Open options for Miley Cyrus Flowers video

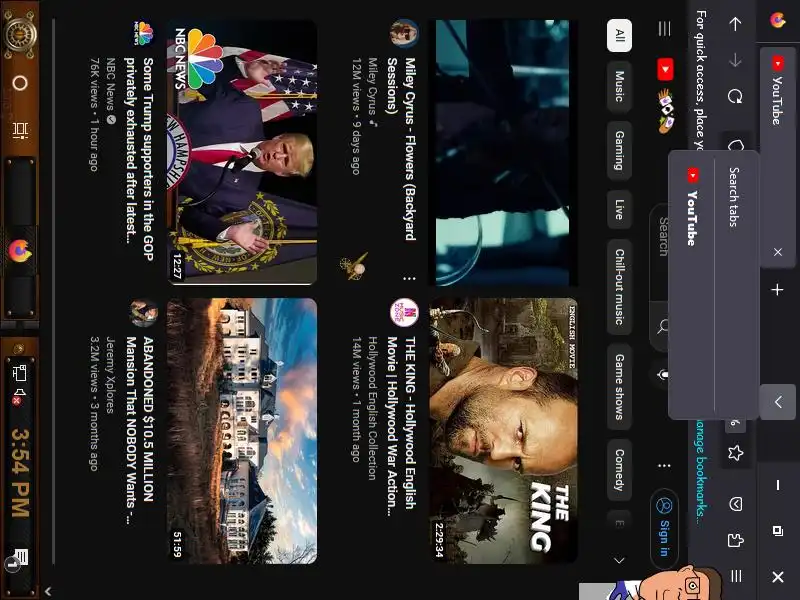click(x=409, y=277)
